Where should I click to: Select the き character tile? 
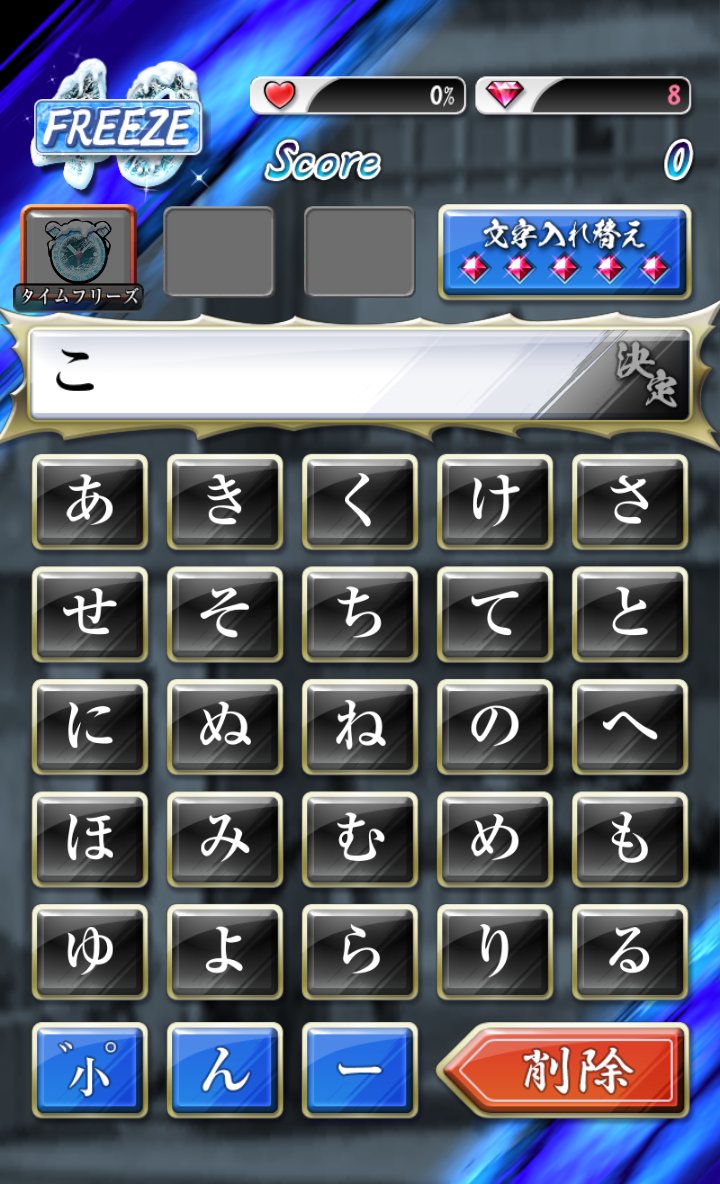click(225, 502)
